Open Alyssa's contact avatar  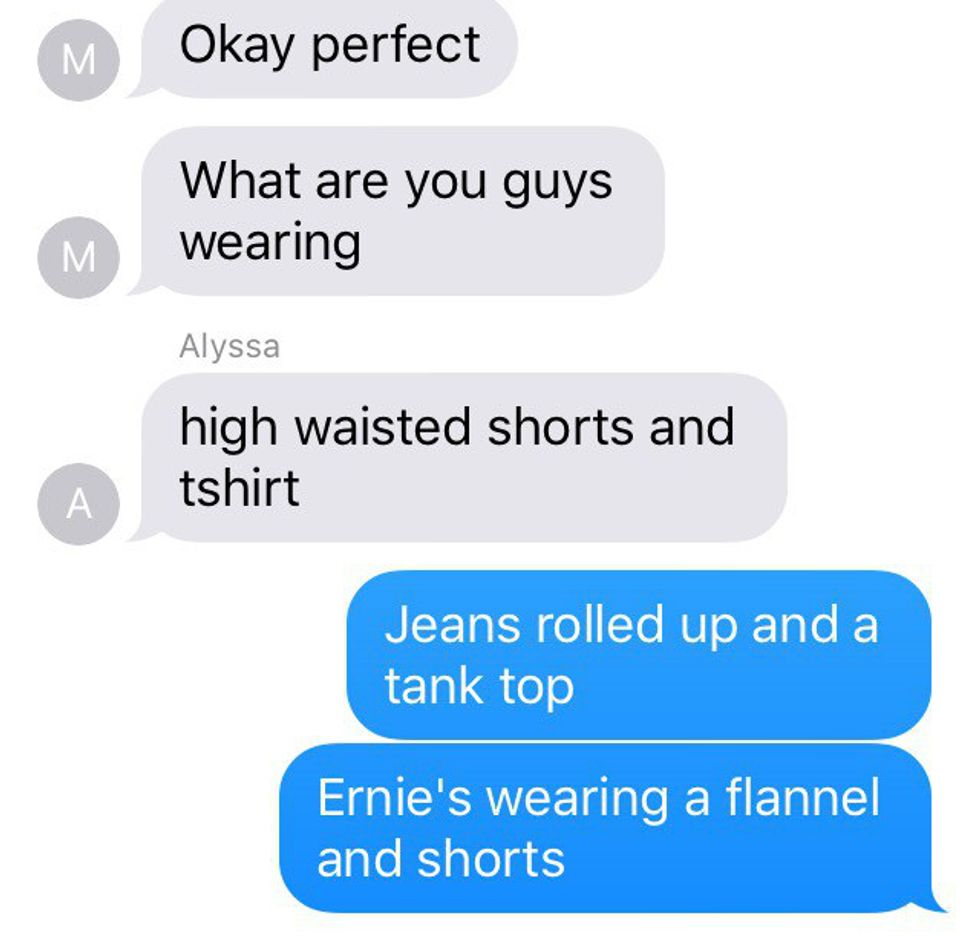point(78,505)
